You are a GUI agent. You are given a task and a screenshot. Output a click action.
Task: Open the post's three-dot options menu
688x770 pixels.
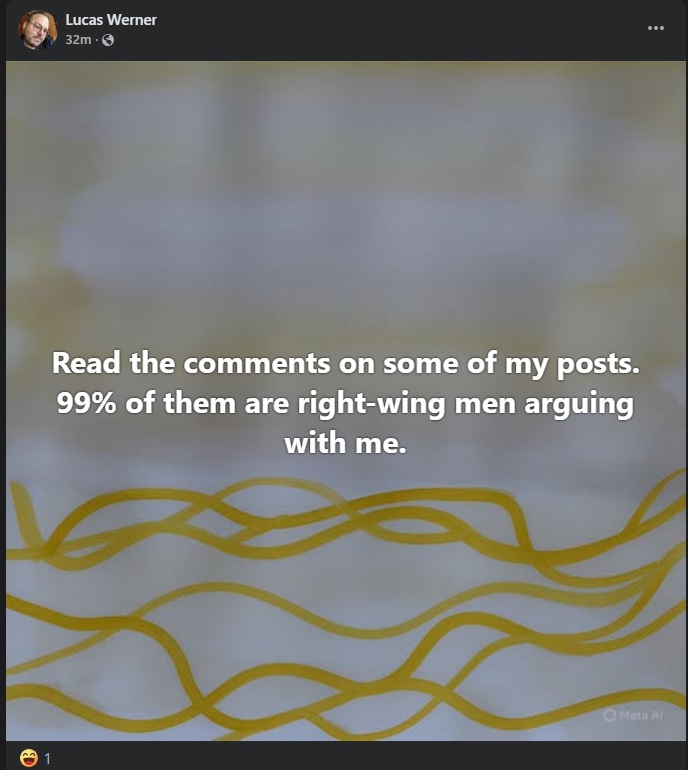[x=656, y=28]
